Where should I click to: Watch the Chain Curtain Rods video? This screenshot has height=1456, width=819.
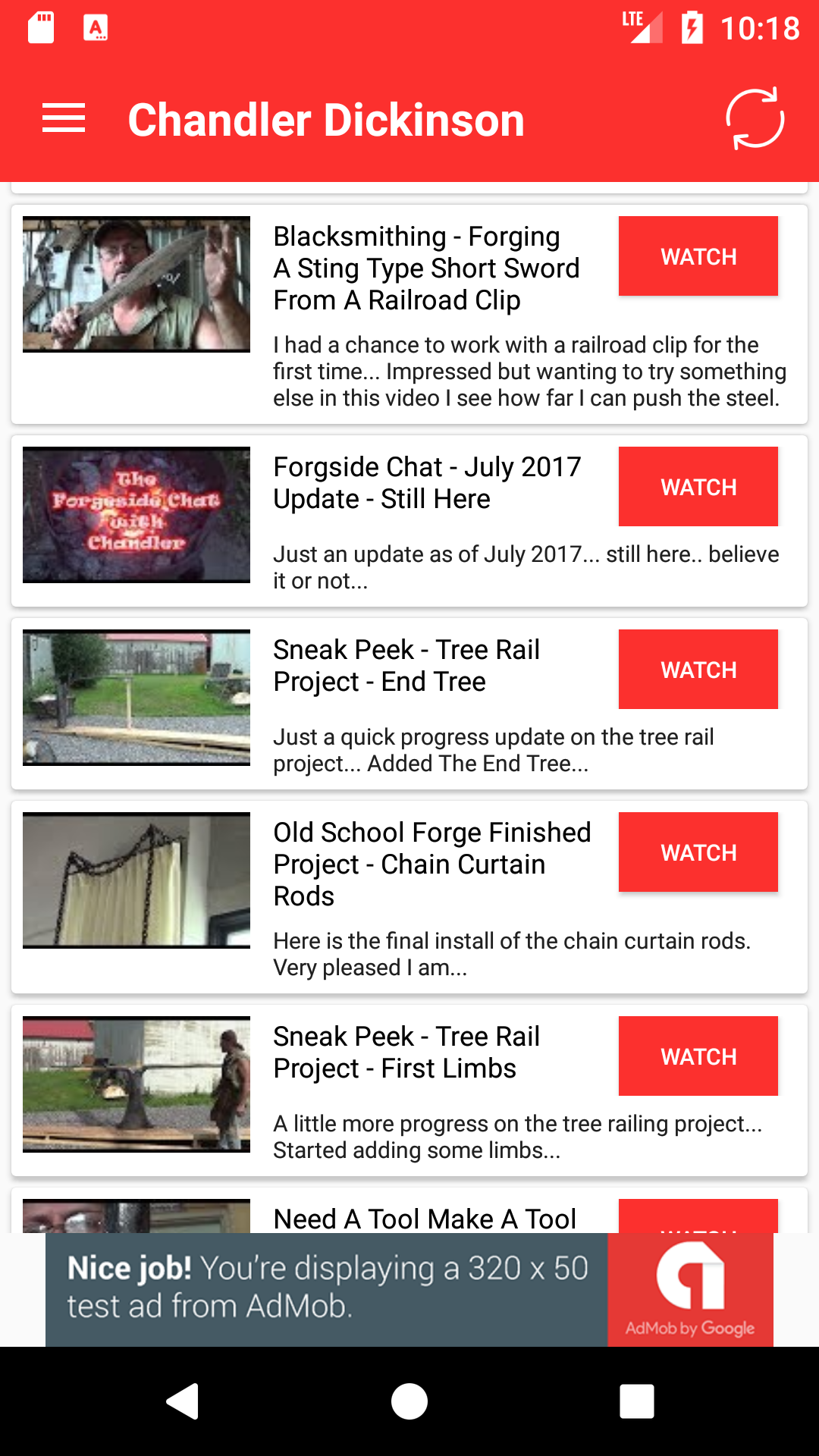coord(698,852)
